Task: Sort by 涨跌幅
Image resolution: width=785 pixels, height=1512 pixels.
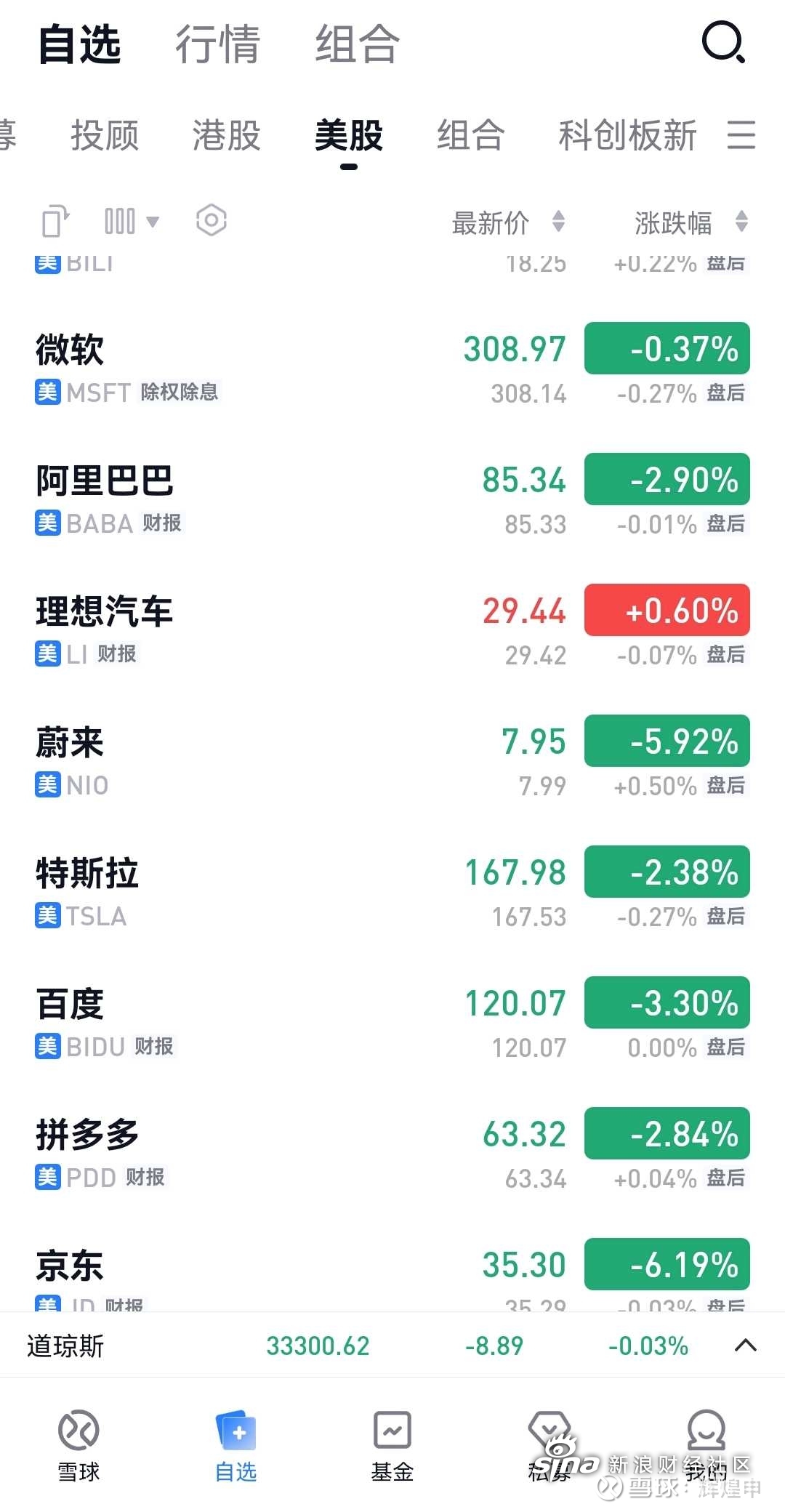Action: pyautogui.click(x=691, y=222)
